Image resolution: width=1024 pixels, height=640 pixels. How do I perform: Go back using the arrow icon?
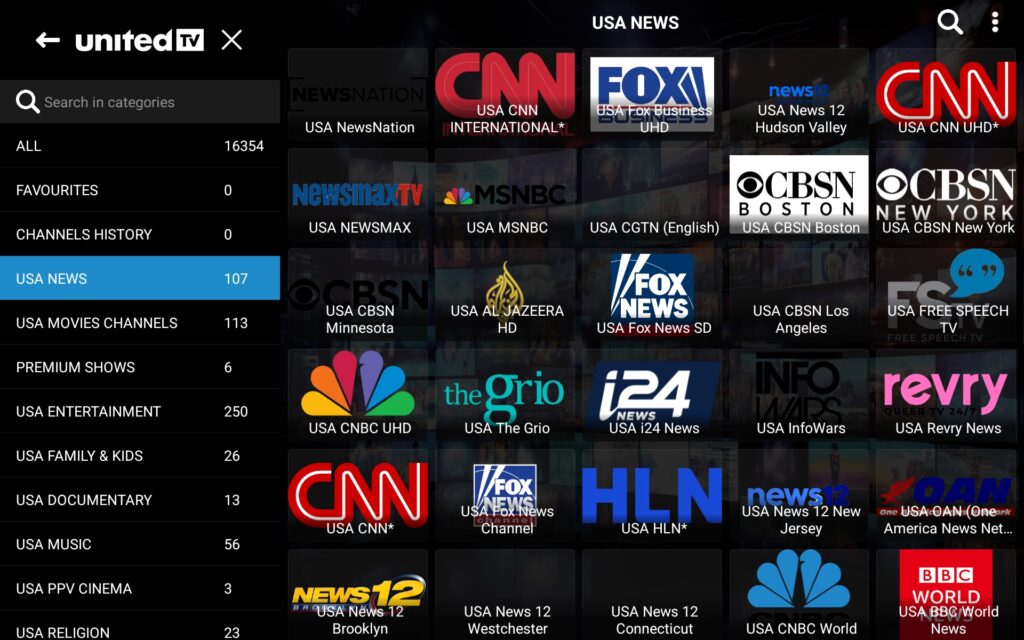click(47, 40)
